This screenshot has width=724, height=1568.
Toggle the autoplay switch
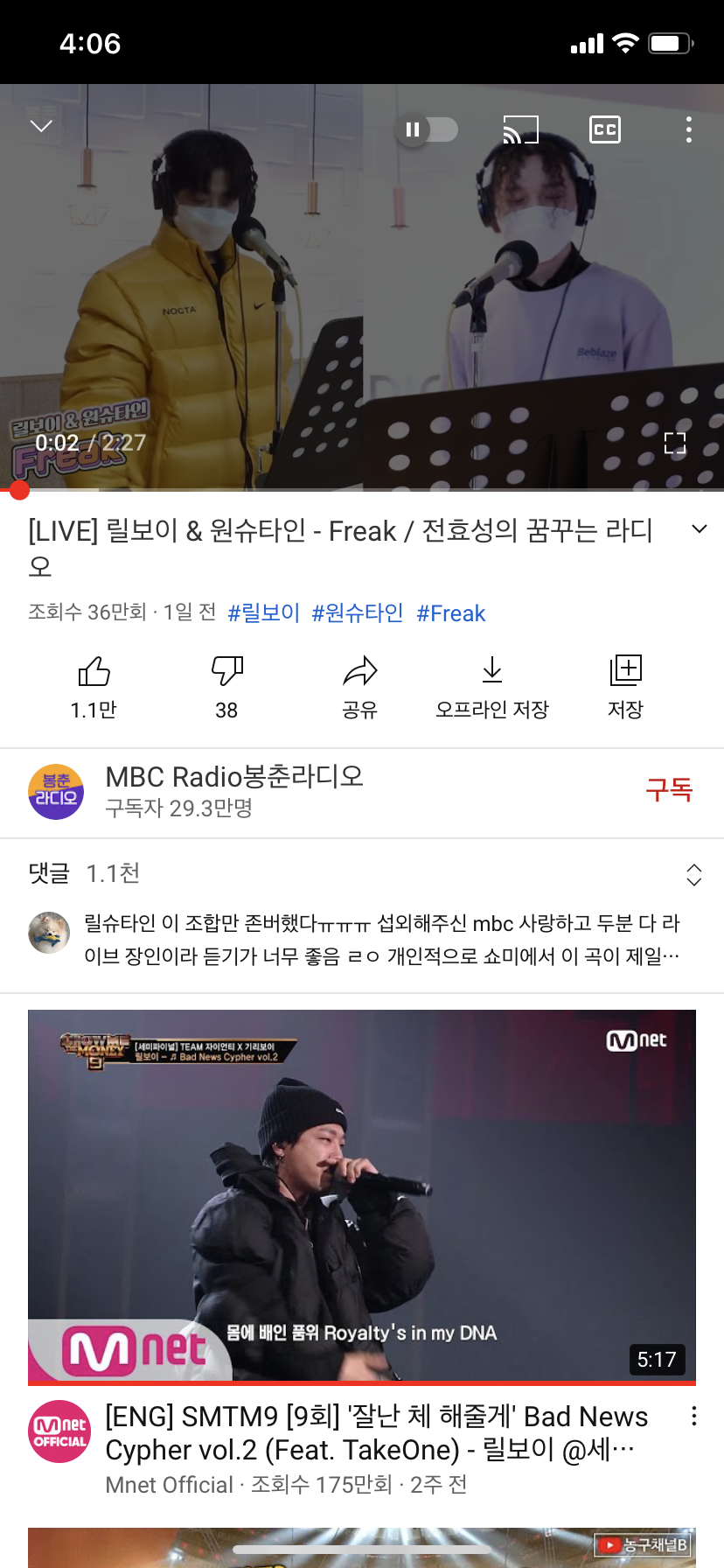pos(427,129)
